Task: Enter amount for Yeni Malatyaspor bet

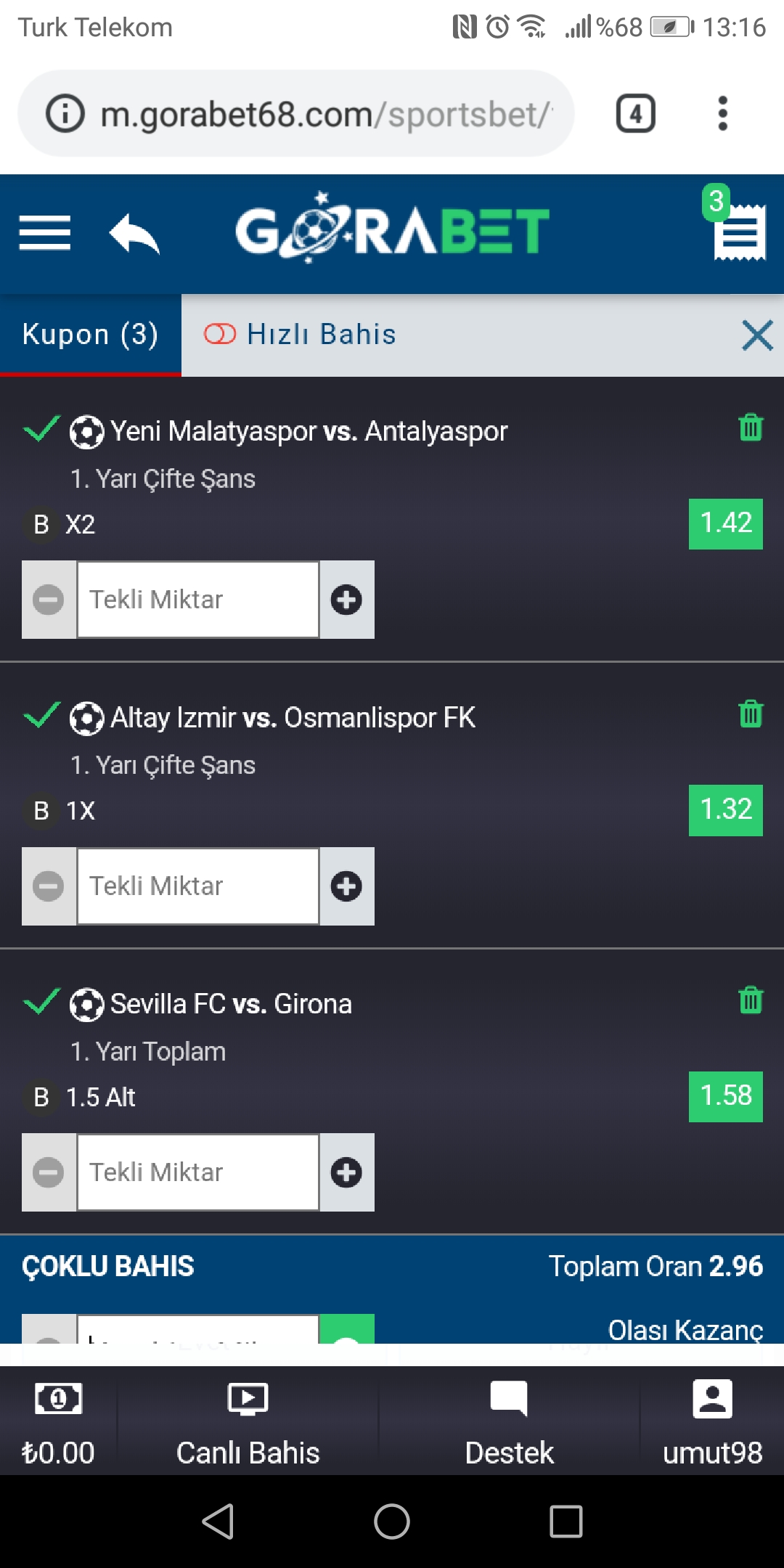Action: point(198,600)
